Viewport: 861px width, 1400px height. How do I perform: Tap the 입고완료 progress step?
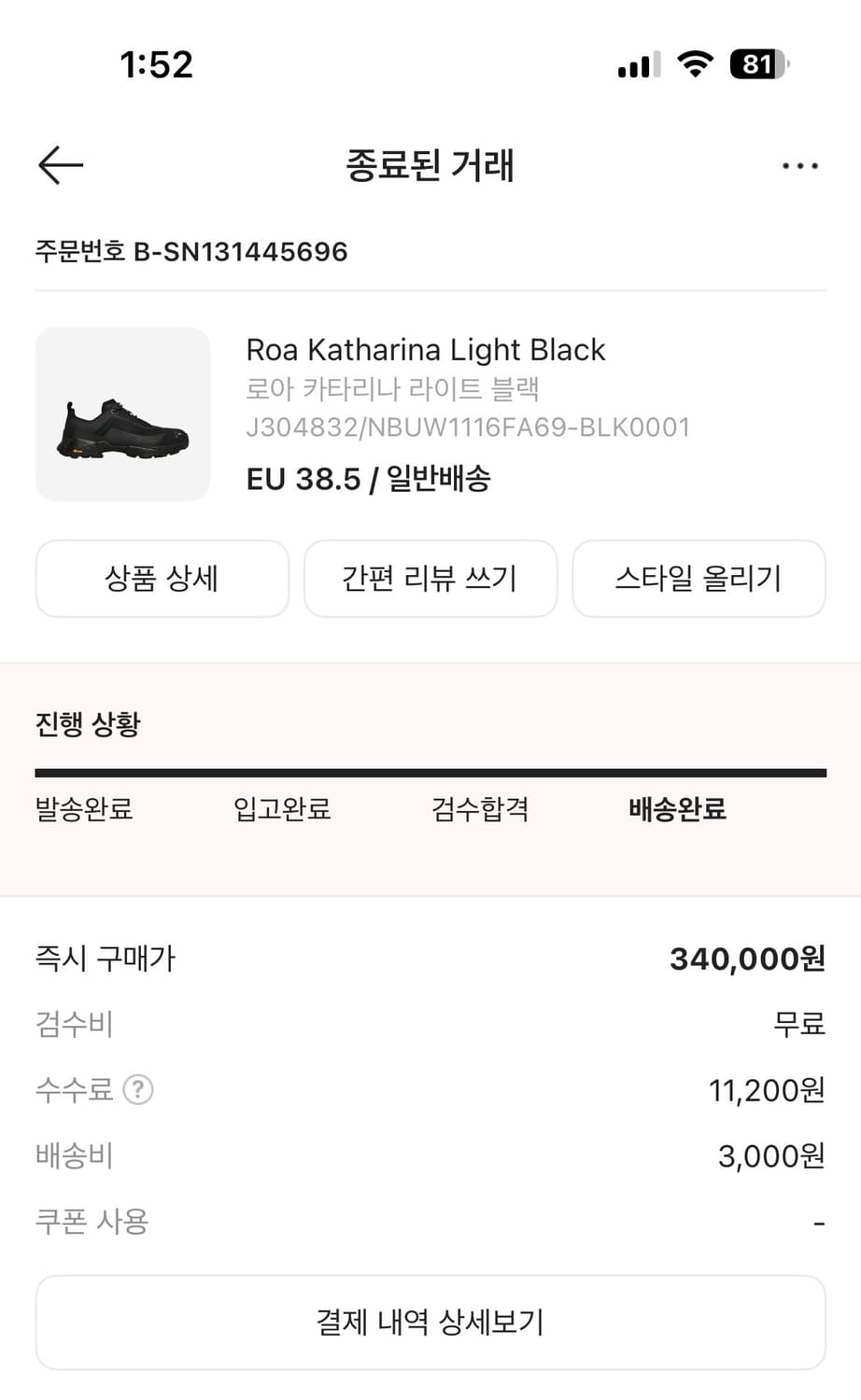(x=282, y=810)
